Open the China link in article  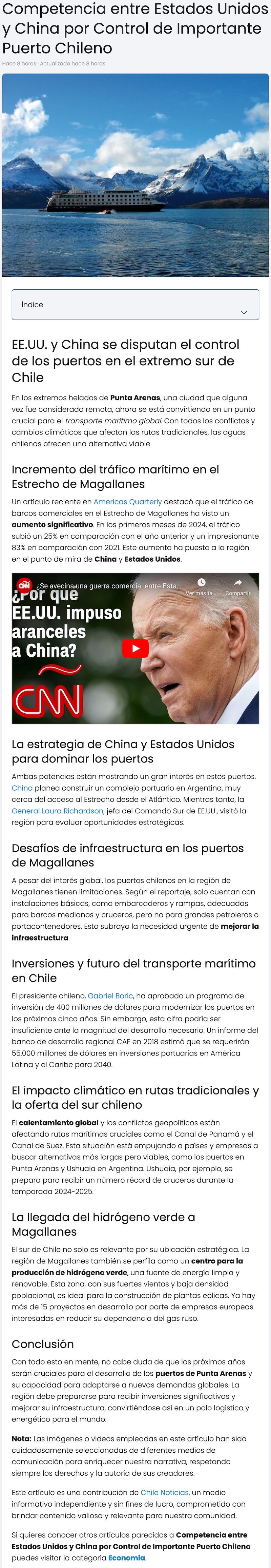click(22, 788)
